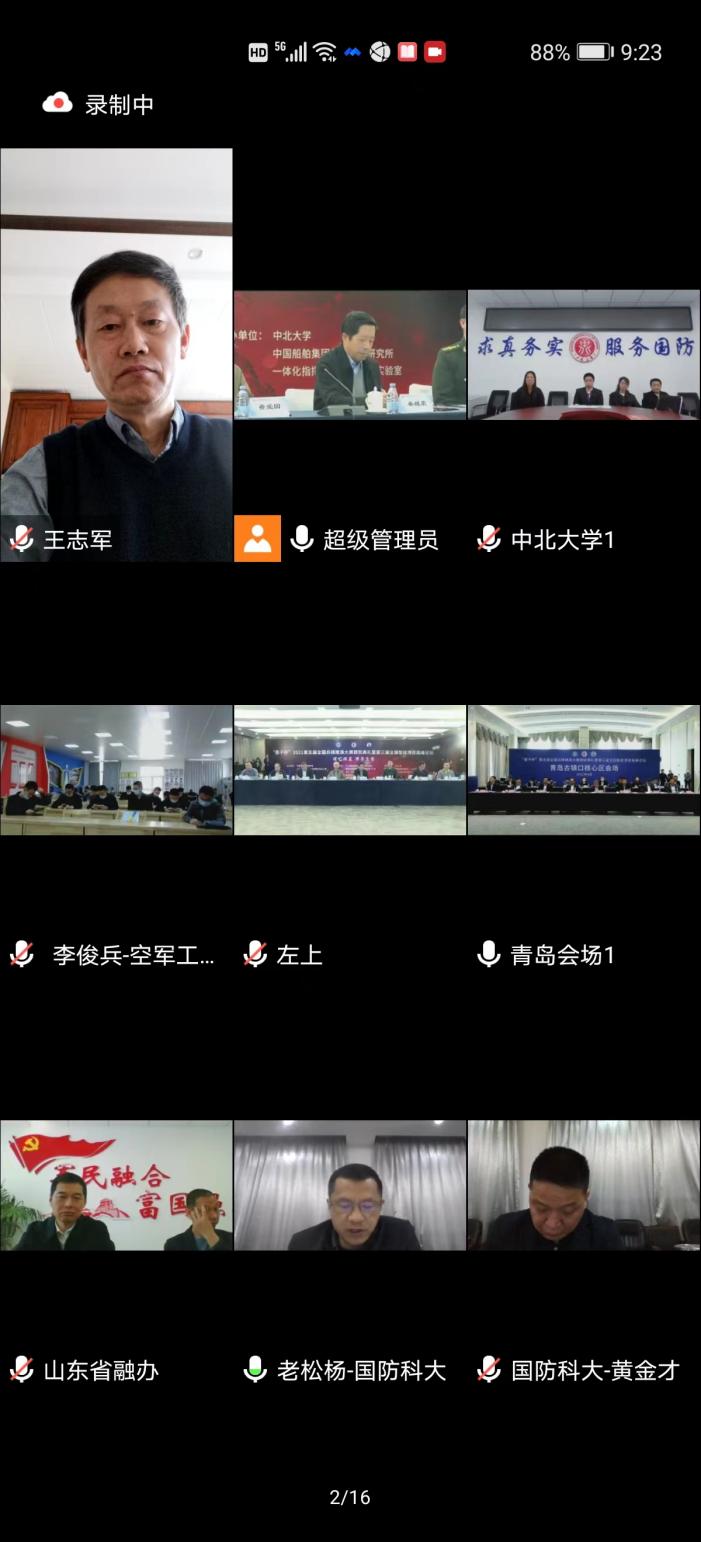Image resolution: width=701 pixels, height=1542 pixels.
Task: Open the 山东省融办 participant video
Action: pyautogui.click(x=116, y=1185)
